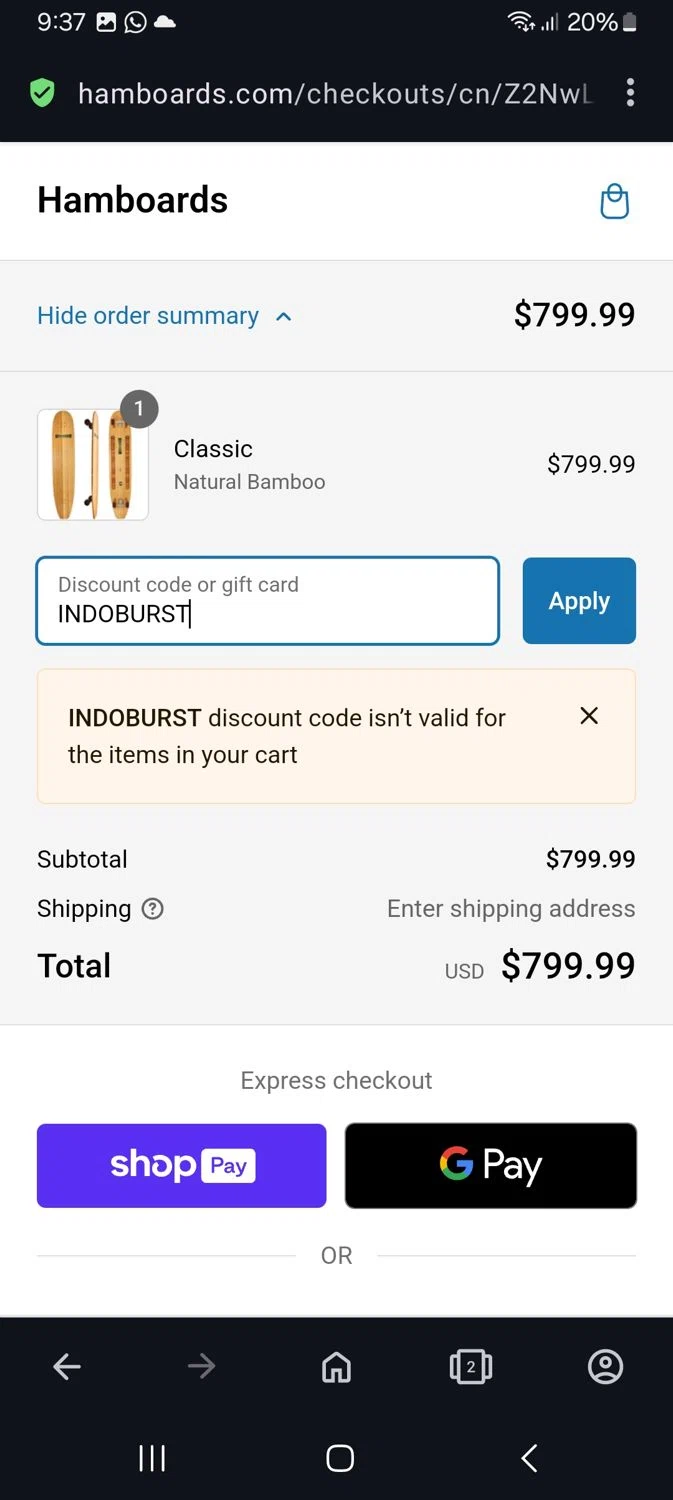Screen dimensions: 673x1500
Task: Open the browser home page
Action: pyautogui.click(x=336, y=1366)
